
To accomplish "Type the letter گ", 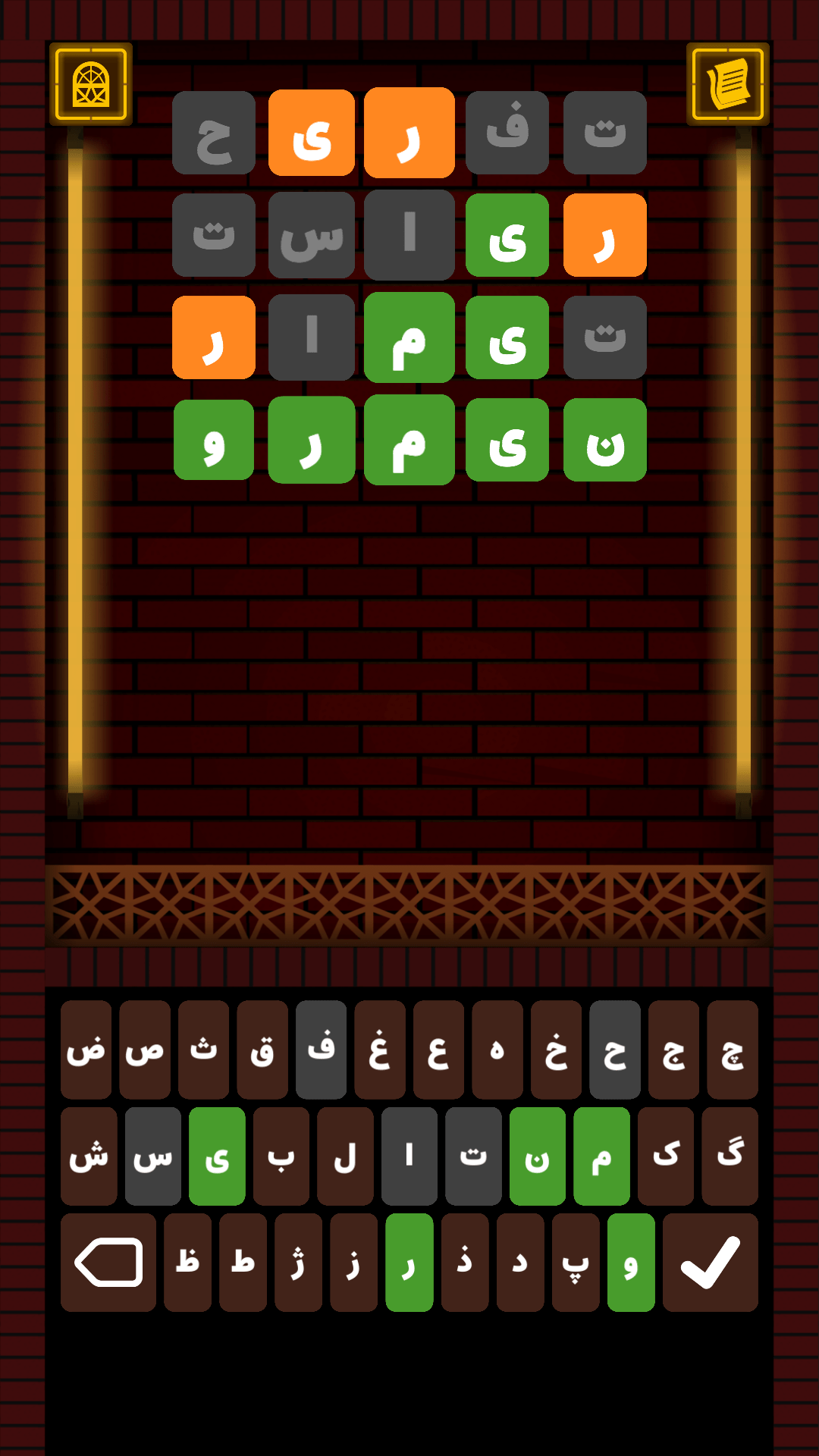I will coord(730,1156).
